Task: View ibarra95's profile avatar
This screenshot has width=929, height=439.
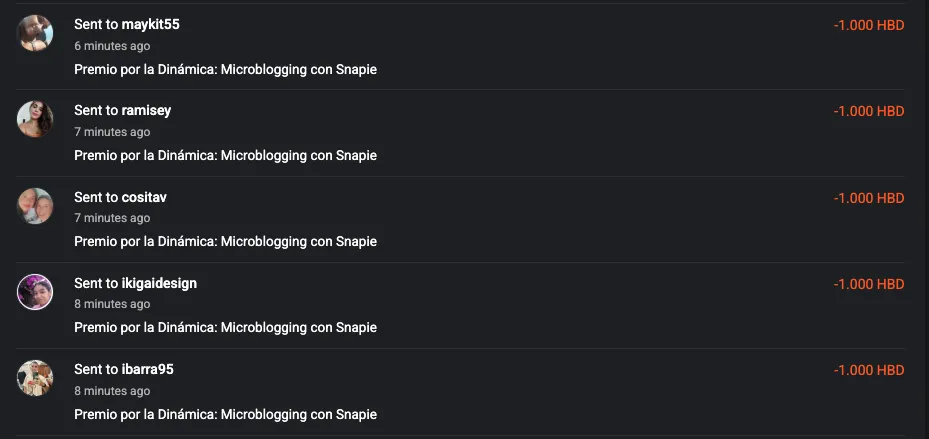Action: click(x=35, y=378)
